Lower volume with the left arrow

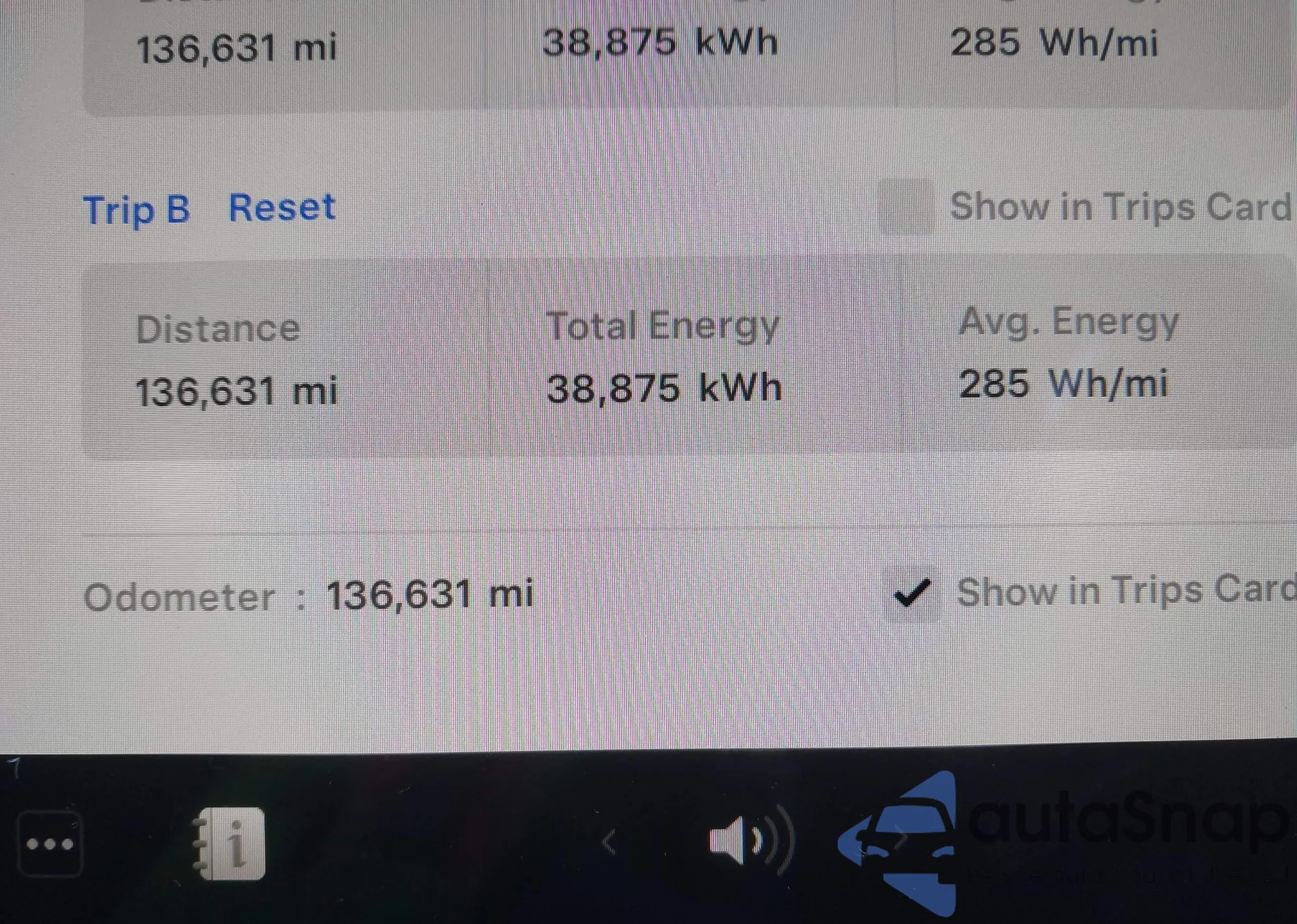(x=608, y=842)
